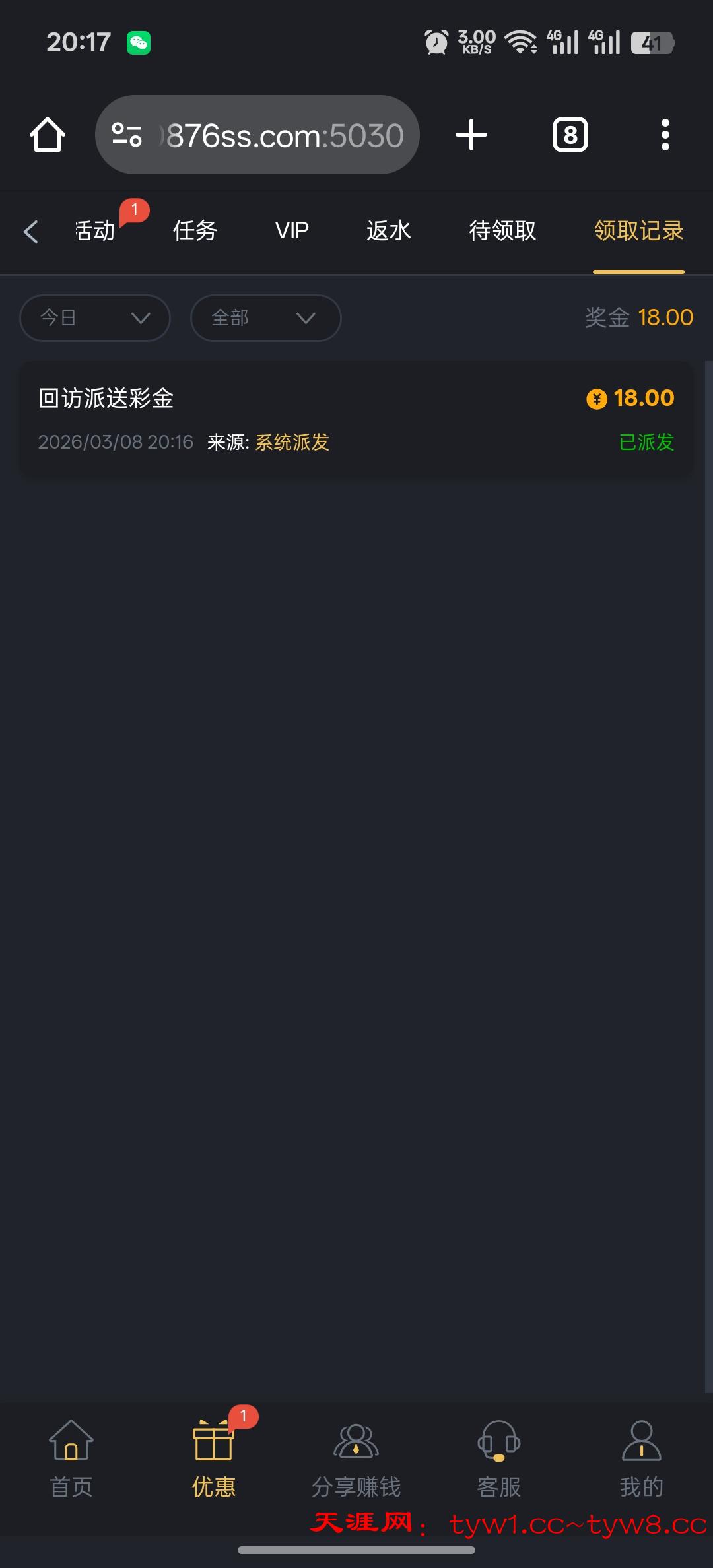Go back using the left arrow

pyautogui.click(x=30, y=231)
